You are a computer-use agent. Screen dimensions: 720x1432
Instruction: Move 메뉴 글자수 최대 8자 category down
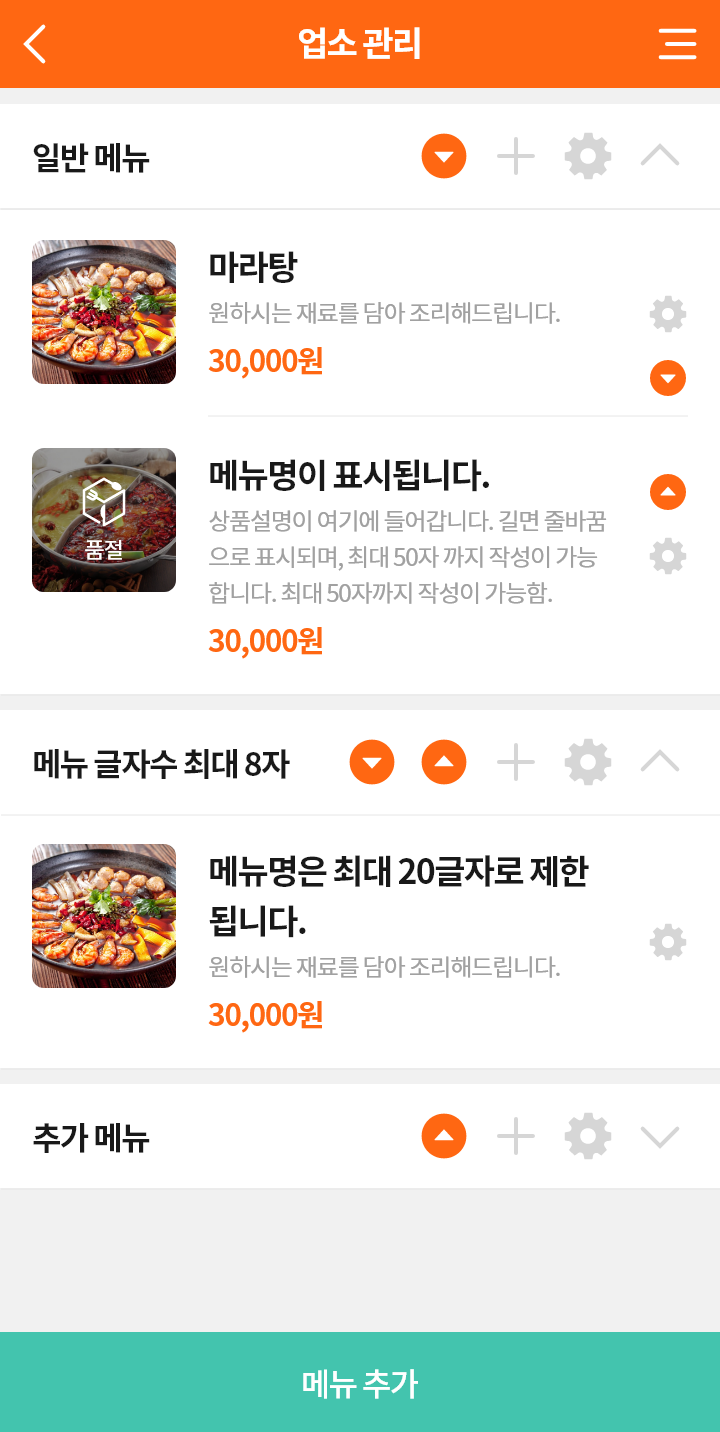point(372,762)
